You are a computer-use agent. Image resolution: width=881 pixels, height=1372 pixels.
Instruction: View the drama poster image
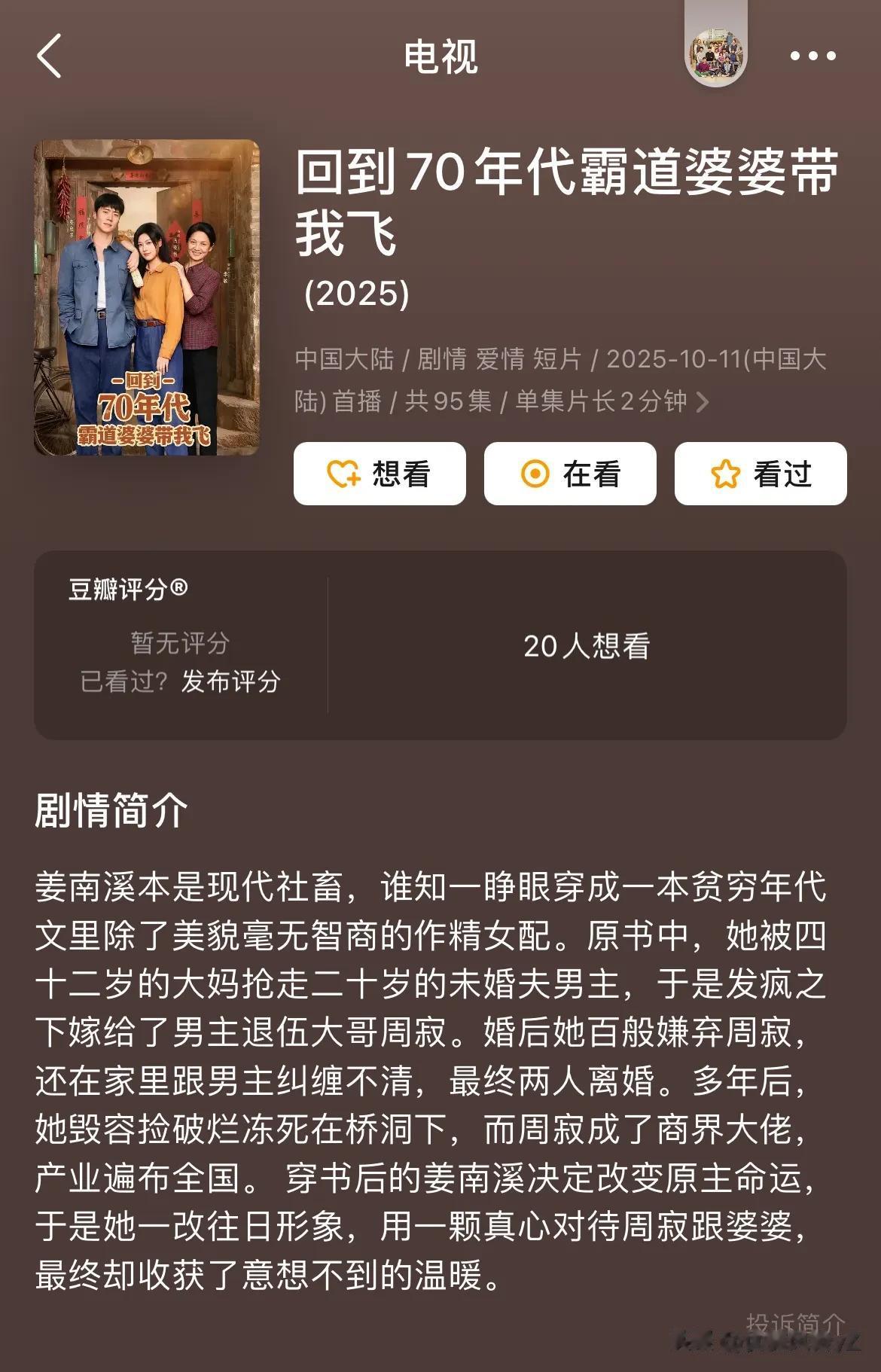tap(147, 297)
